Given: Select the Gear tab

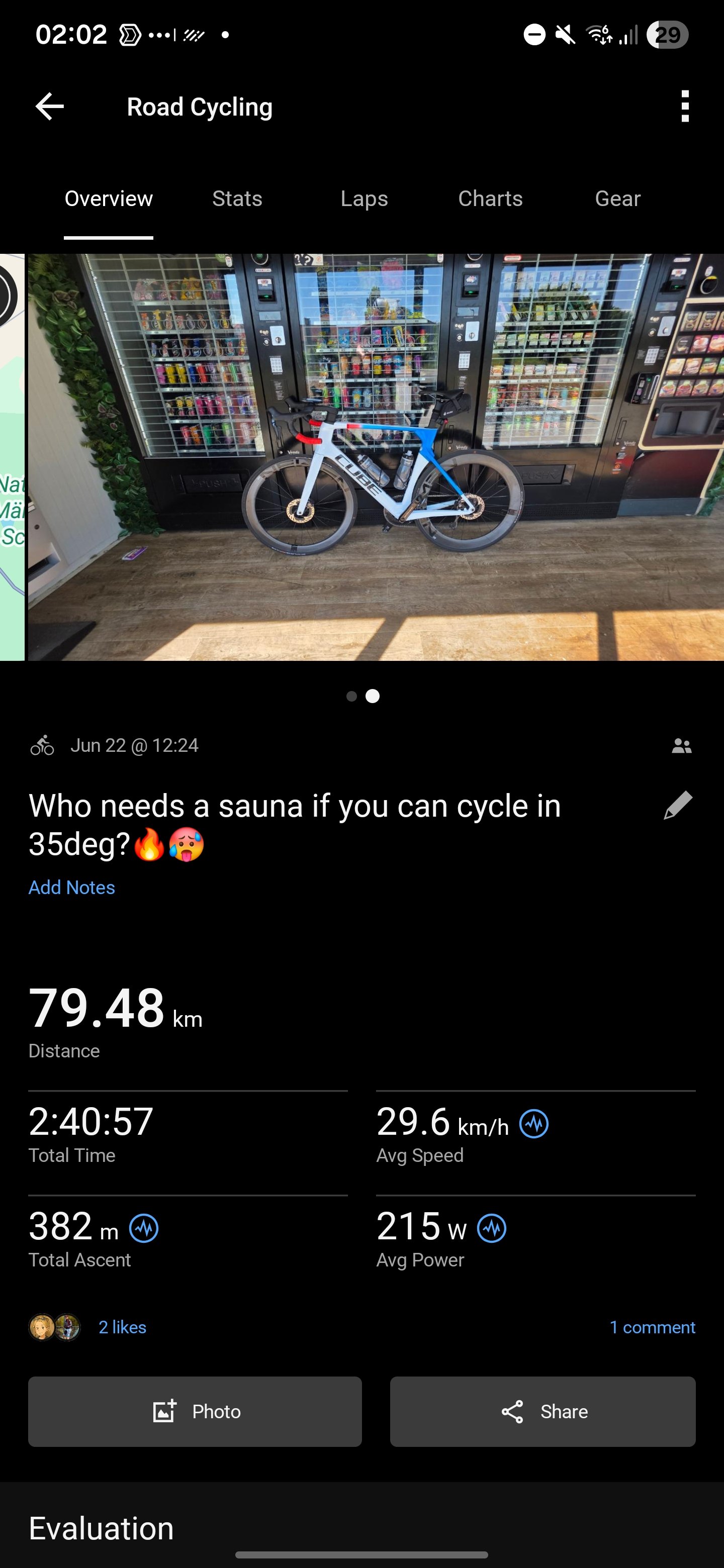Looking at the screenshot, I should tap(617, 199).
